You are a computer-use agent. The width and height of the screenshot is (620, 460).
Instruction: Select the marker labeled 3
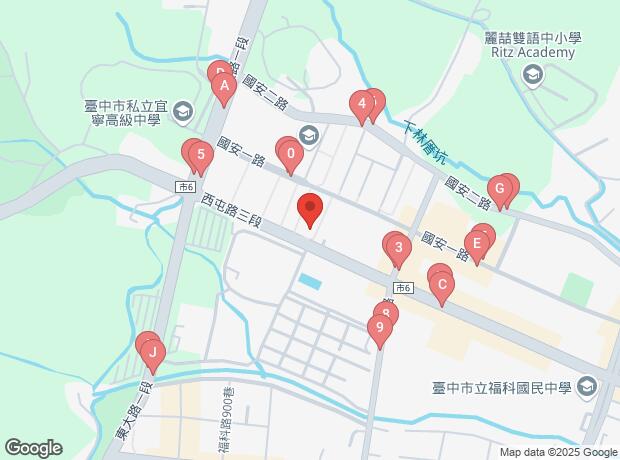[x=399, y=252]
